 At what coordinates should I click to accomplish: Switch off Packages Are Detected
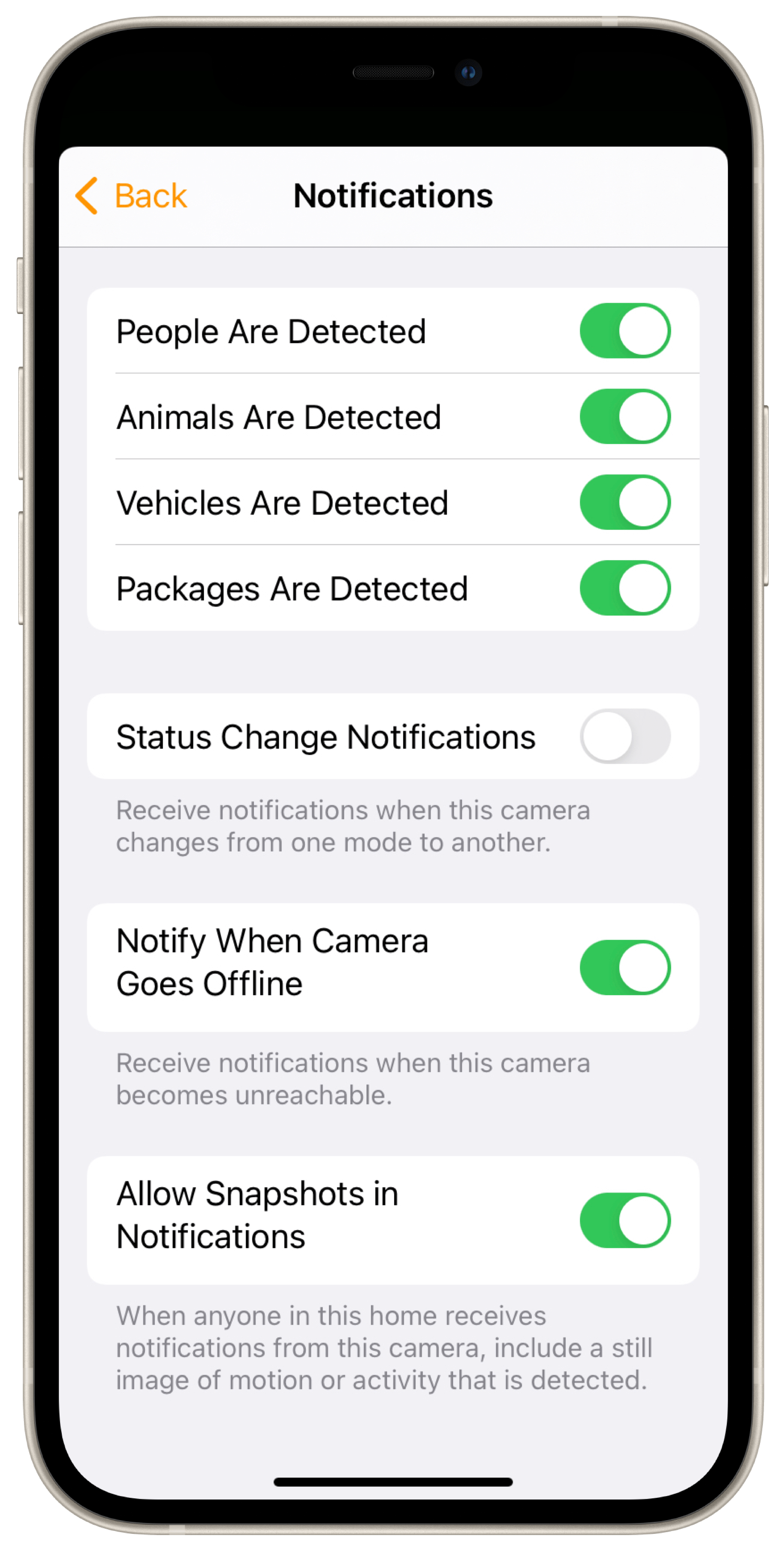pyautogui.click(x=624, y=588)
